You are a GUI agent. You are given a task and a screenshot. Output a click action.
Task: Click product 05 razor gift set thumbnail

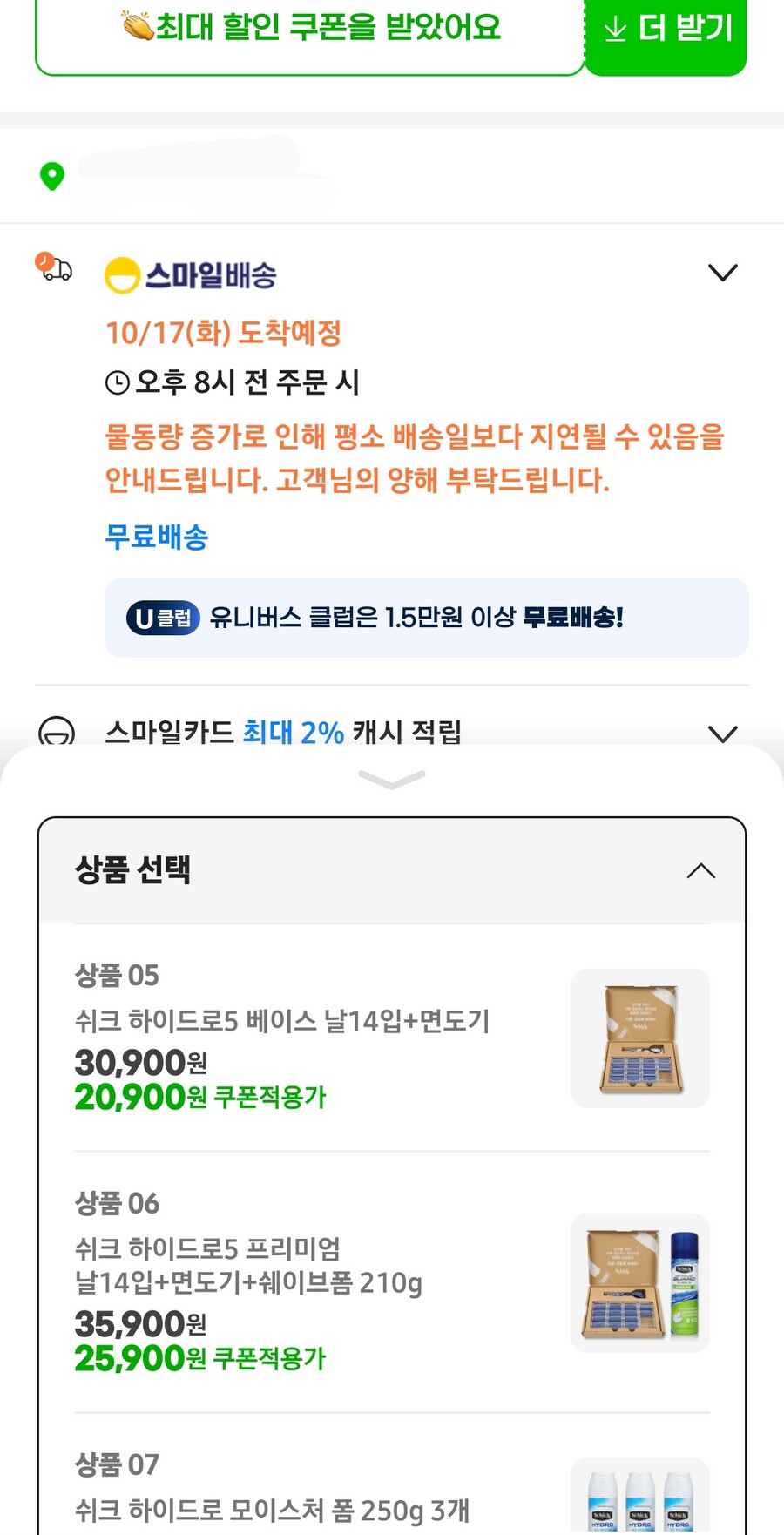point(639,1038)
